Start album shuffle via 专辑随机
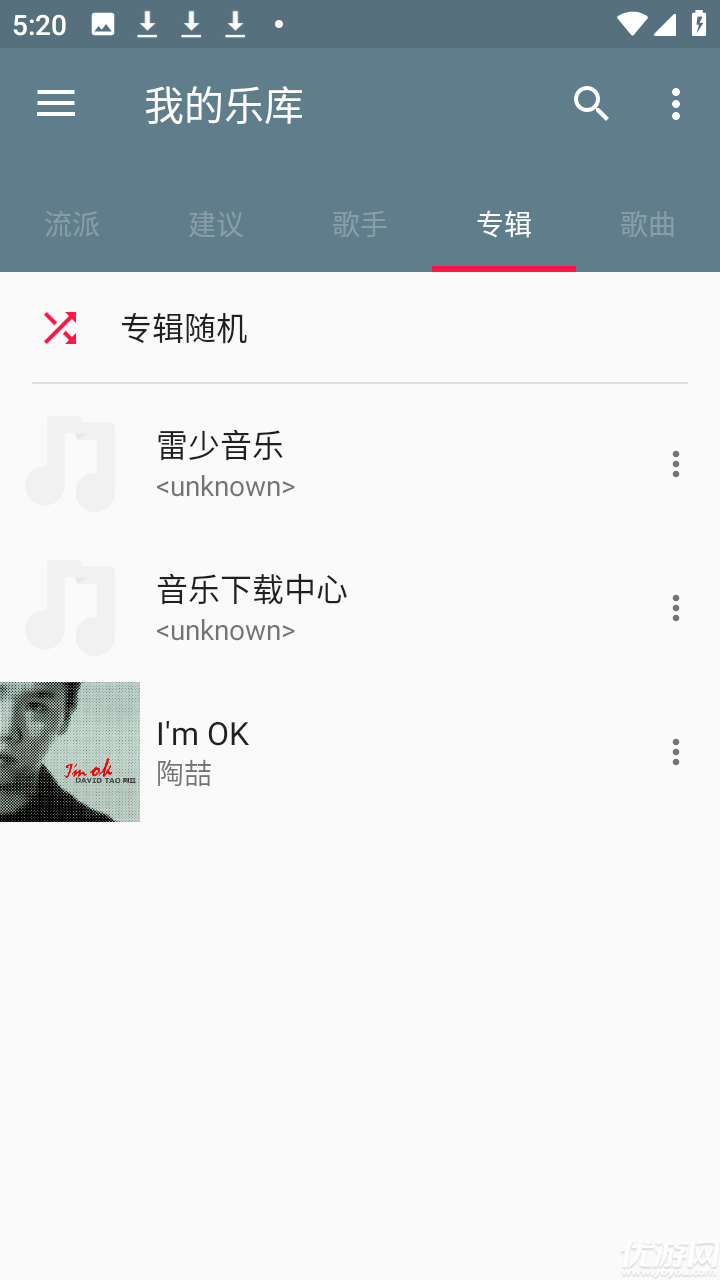 pyautogui.click(x=186, y=328)
